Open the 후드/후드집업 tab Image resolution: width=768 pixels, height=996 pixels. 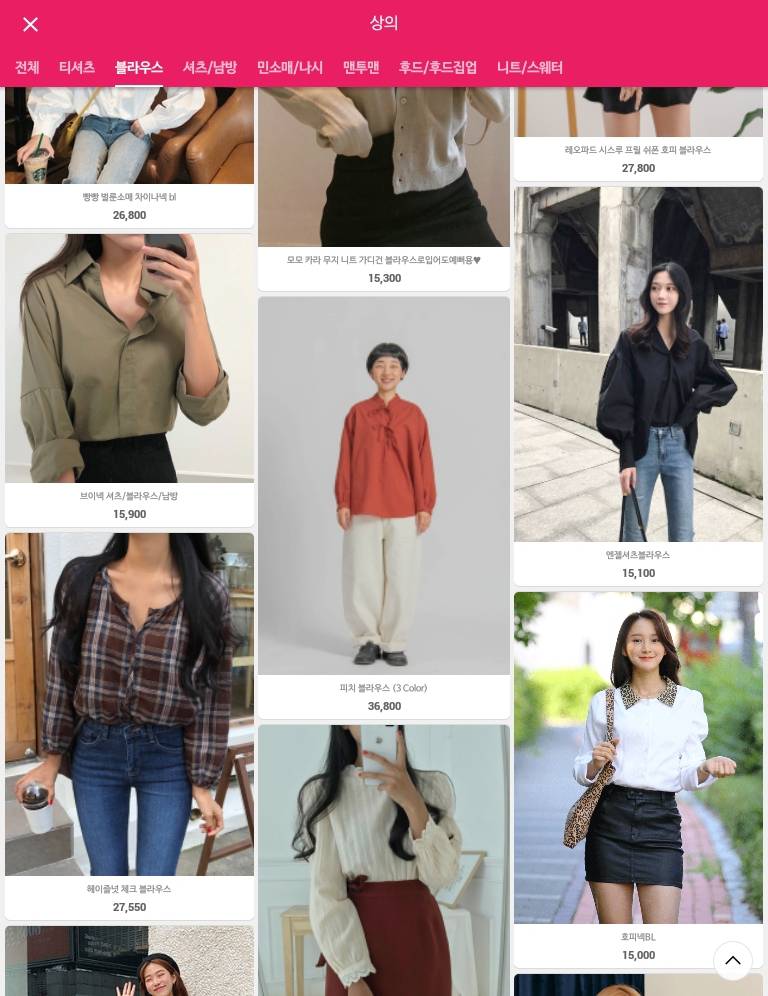(438, 68)
